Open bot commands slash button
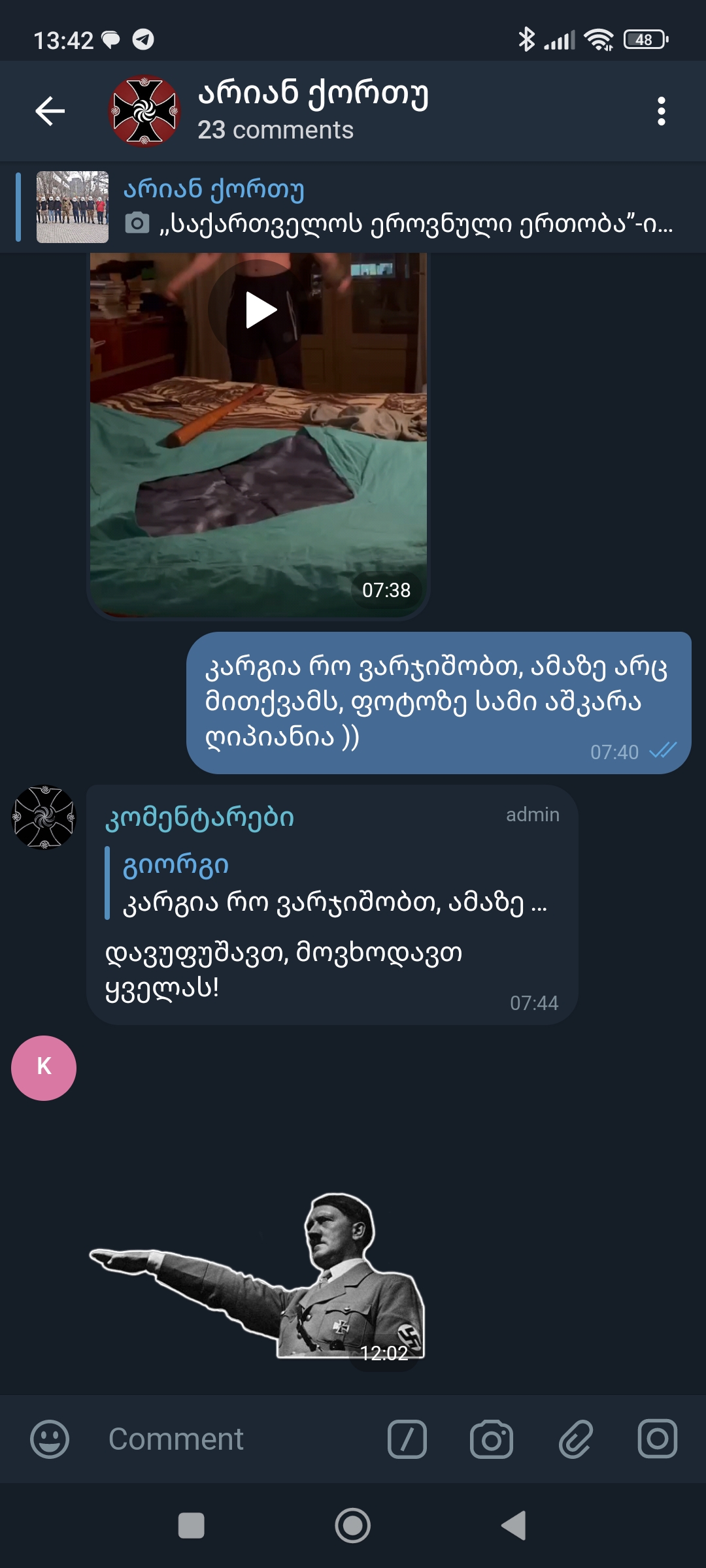The width and height of the screenshot is (706, 1568). [x=407, y=1439]
